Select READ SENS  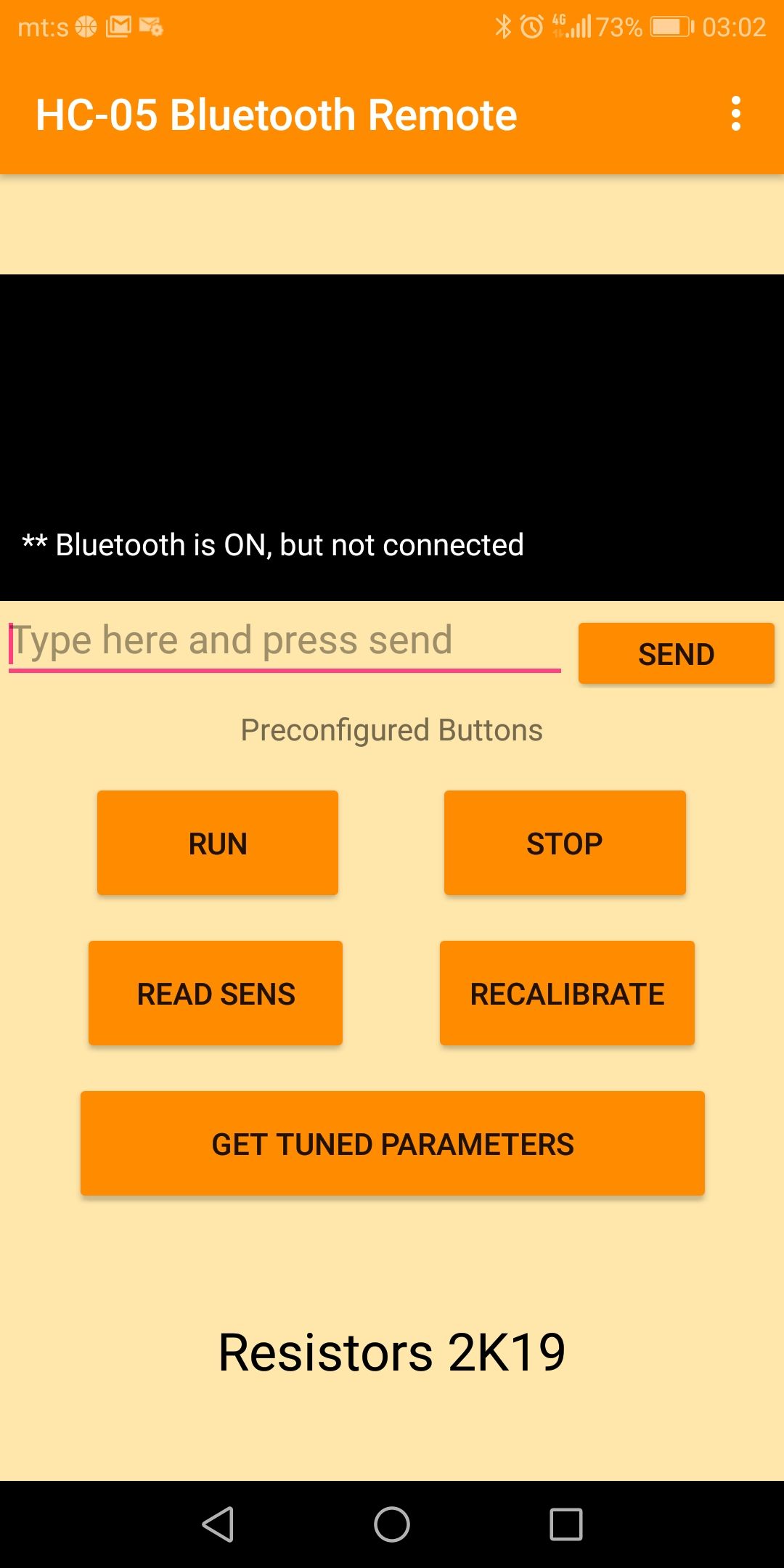[x=216, y=993]
